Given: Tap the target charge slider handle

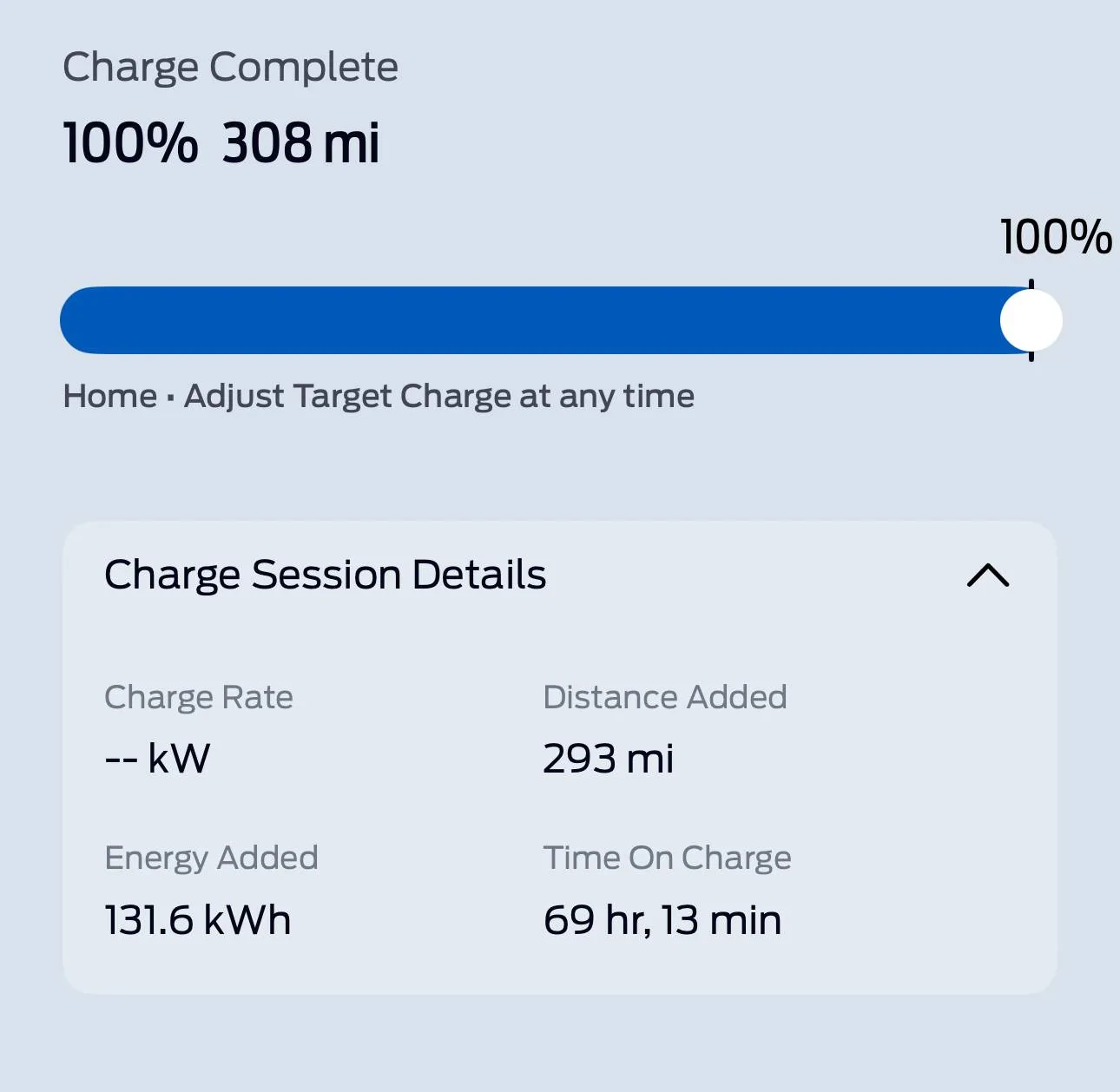Looking at the screenshot, I should click(1031, 320).
